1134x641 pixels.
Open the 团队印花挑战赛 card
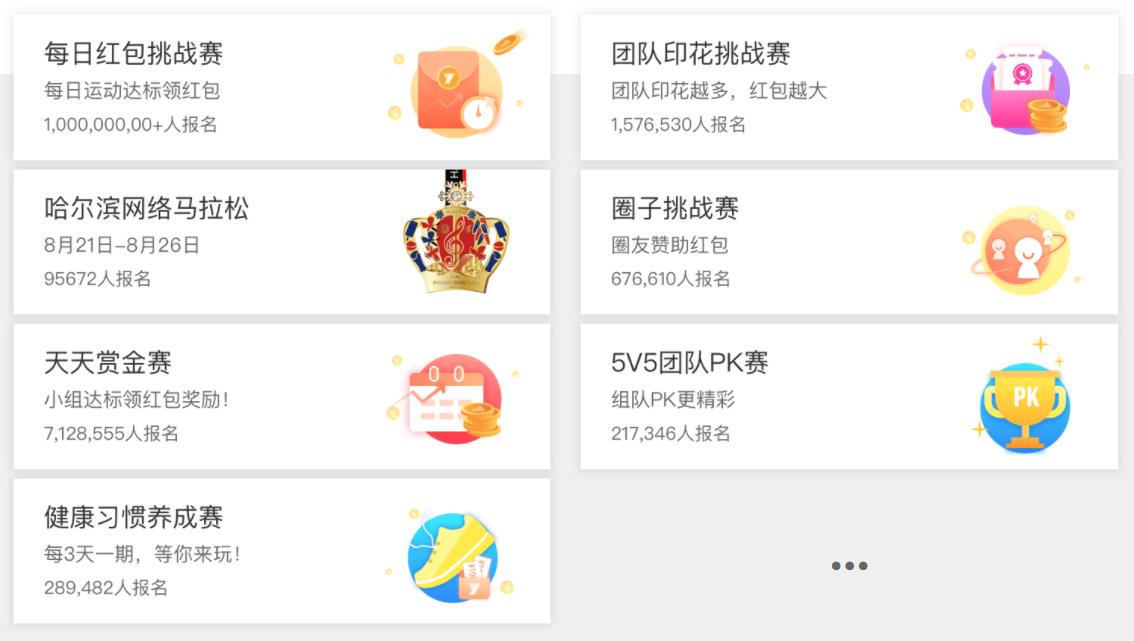click(x=848, y=88)
